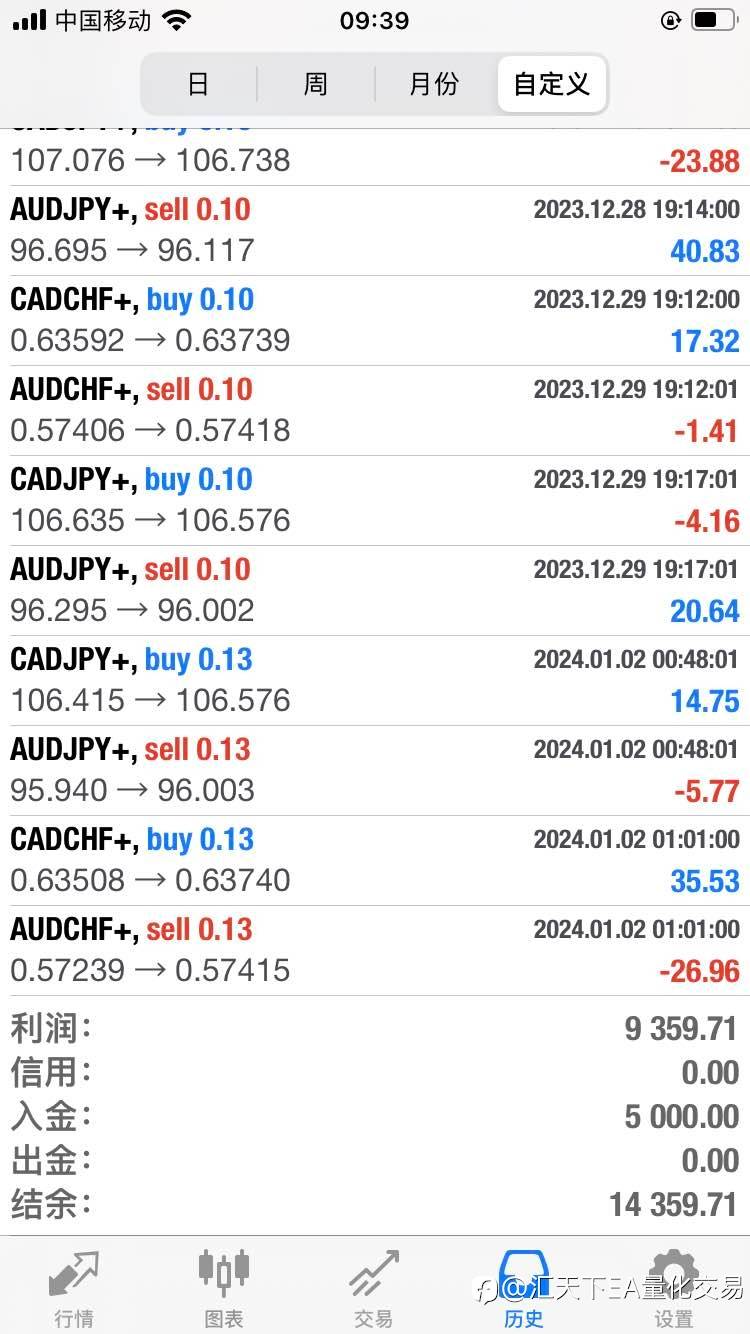Select the 周 period filter
Viewport: 750px width, 1334px height.
pyautogui.click(x=315, y=84)
